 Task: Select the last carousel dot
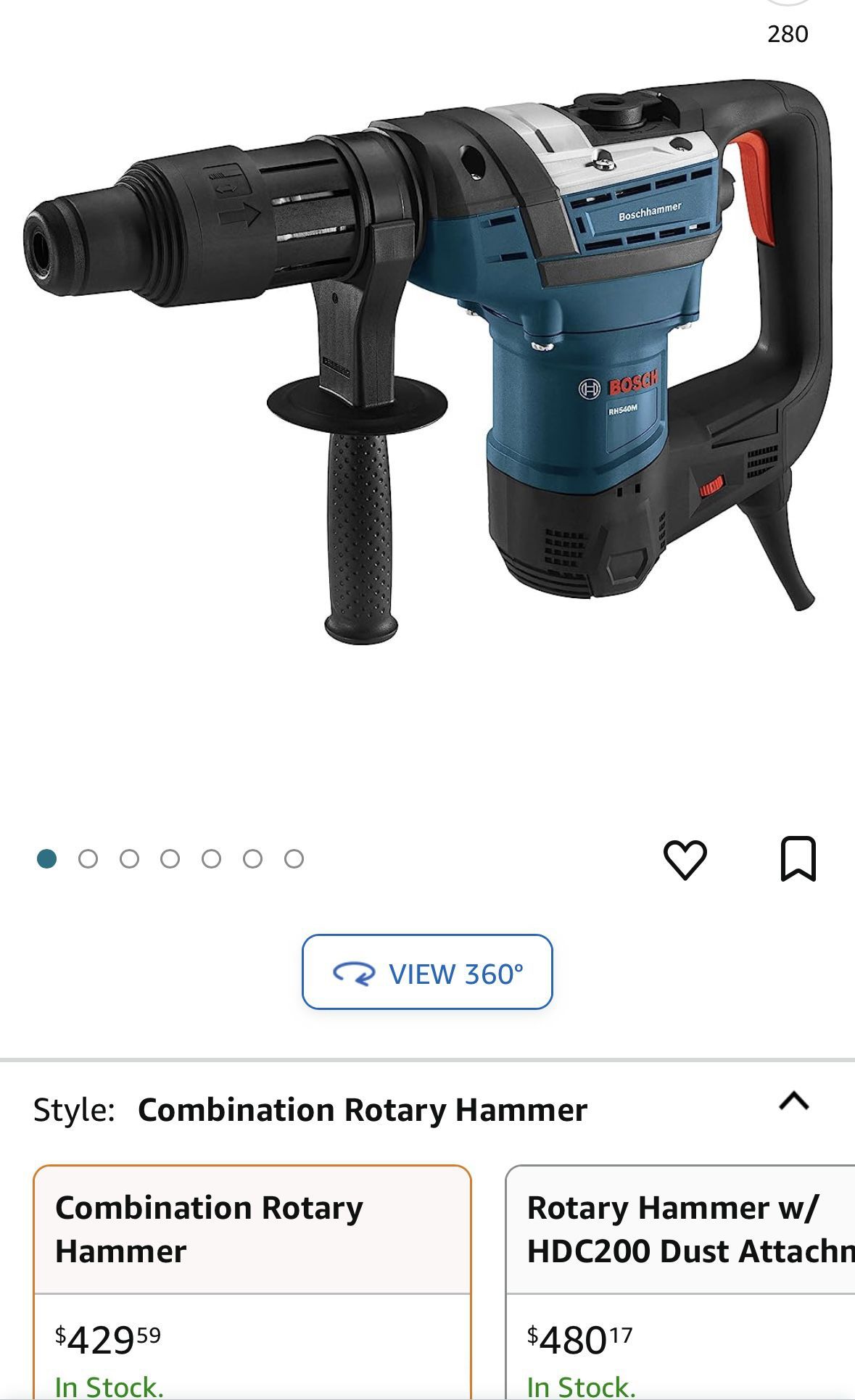click(294, 857)
